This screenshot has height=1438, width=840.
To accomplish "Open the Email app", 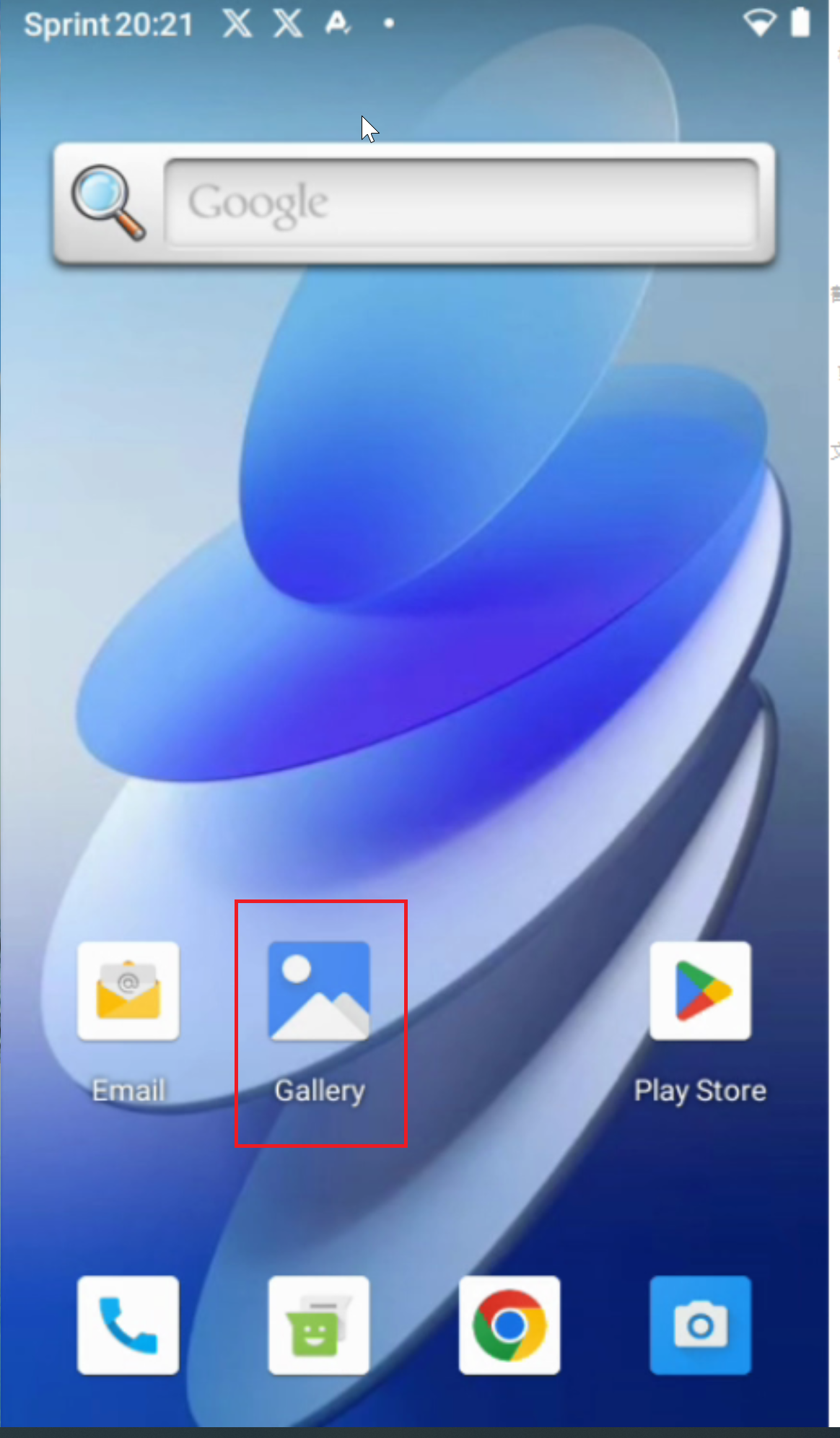I will click(x=128, y=992).
